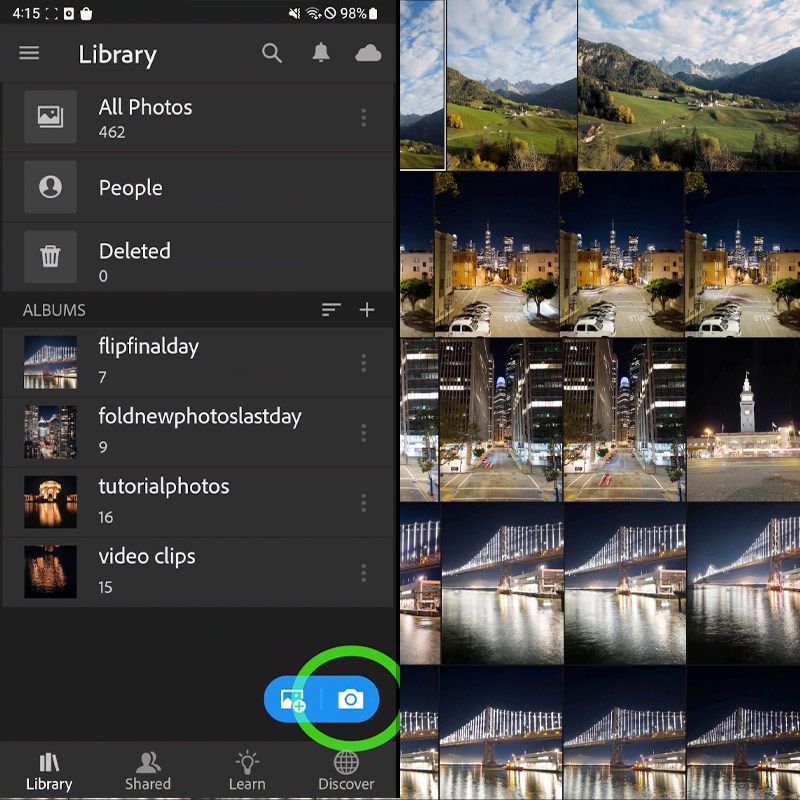Viewport: 800px width, 800px height.
Task: Switch to the Learn tab
Action: (247, 771)
